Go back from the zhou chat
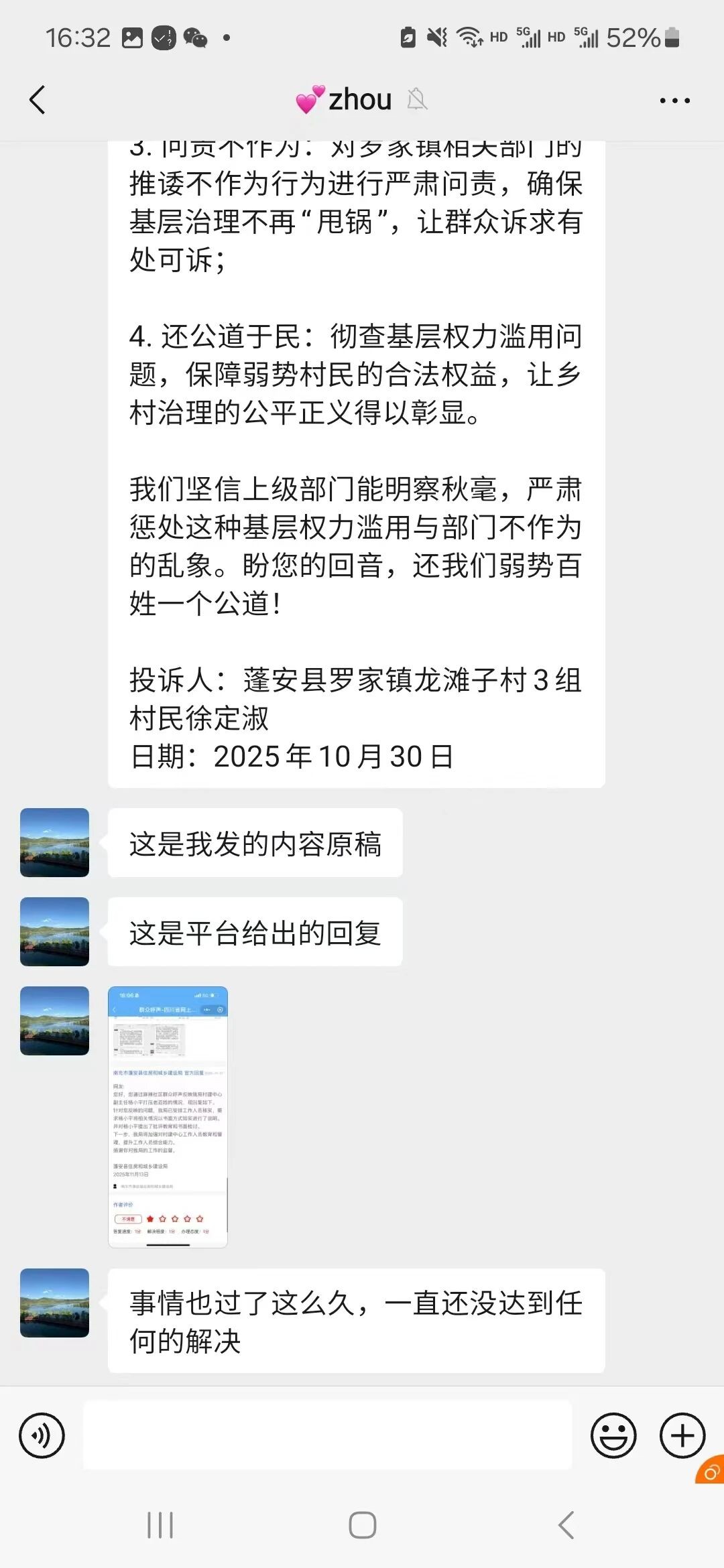The height and width of the screenshot is (1568, 724). click(38, 101)
